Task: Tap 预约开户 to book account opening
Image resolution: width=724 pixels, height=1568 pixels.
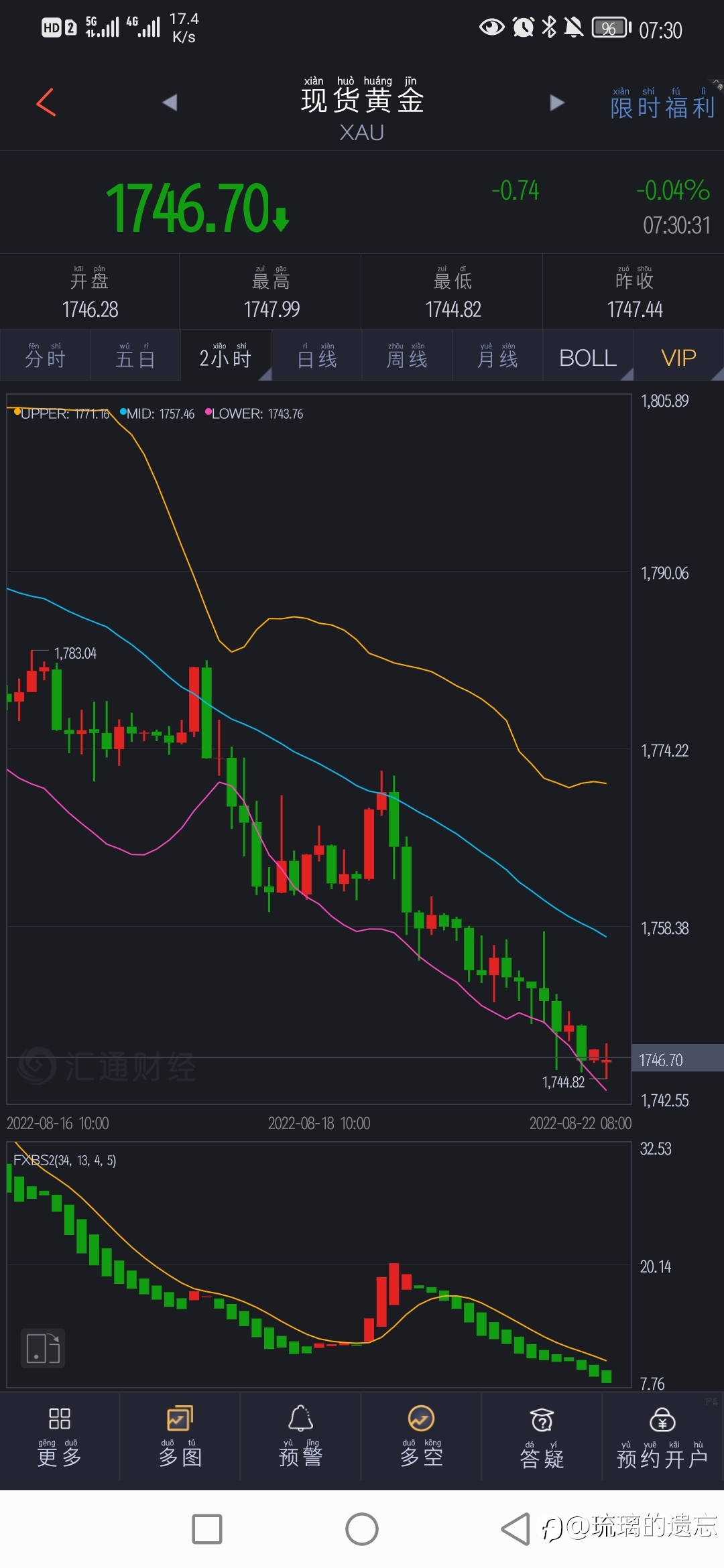Action: click(662, 1439)
